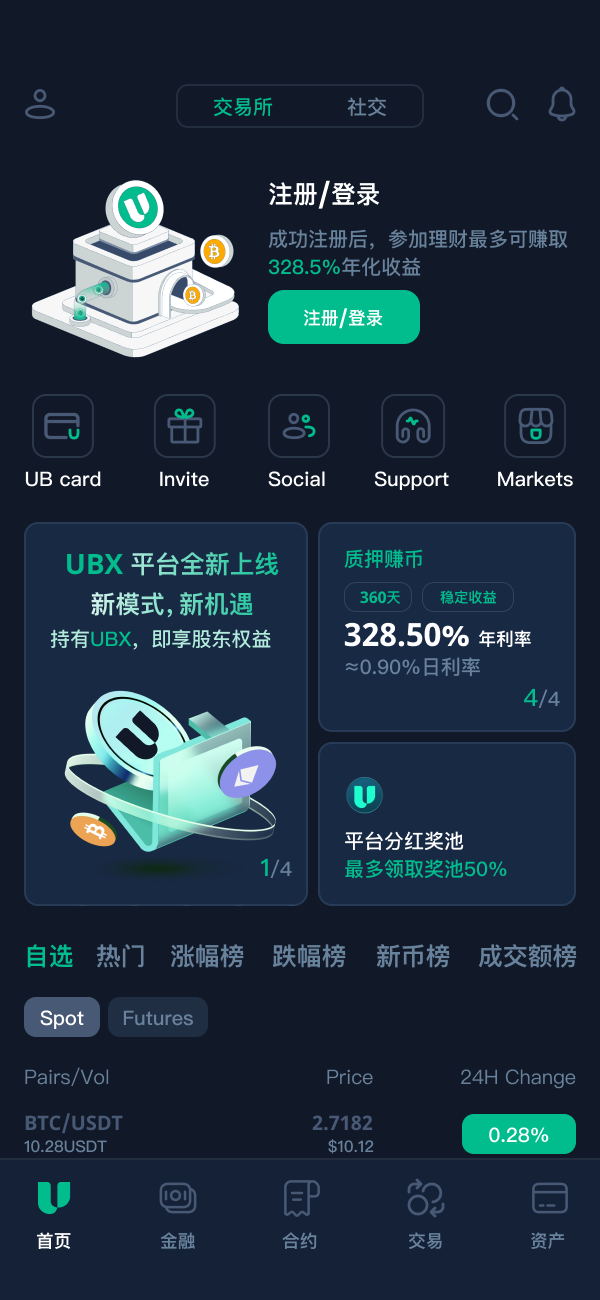
Task: Go to the 交易 bottom tab
Action: click(425, 1212)
